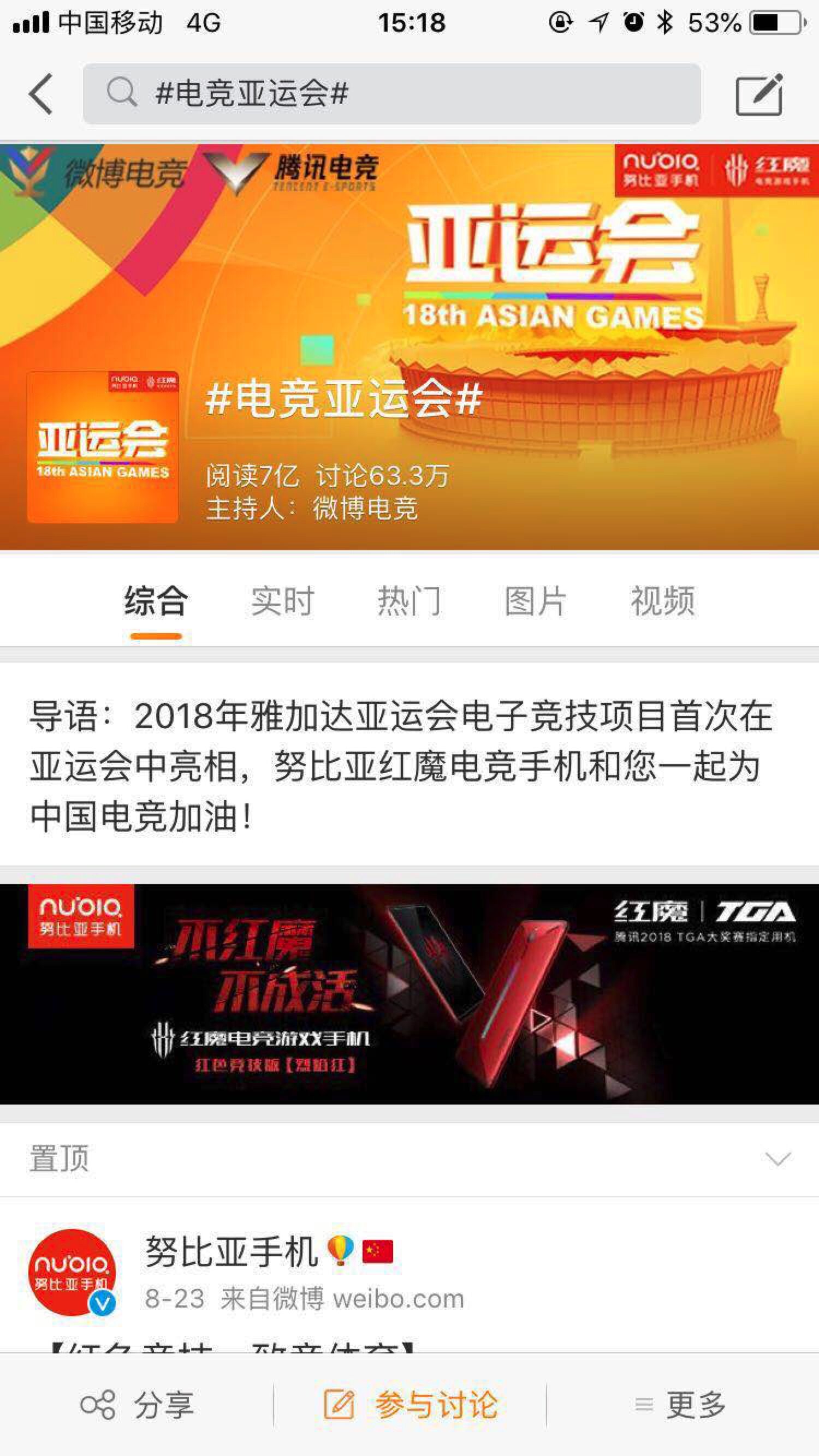Screen dimensions: 819x1456
Task: Tap the #电竞亚运会# search field
Action: pyautogui.click(x=391, y=94)
